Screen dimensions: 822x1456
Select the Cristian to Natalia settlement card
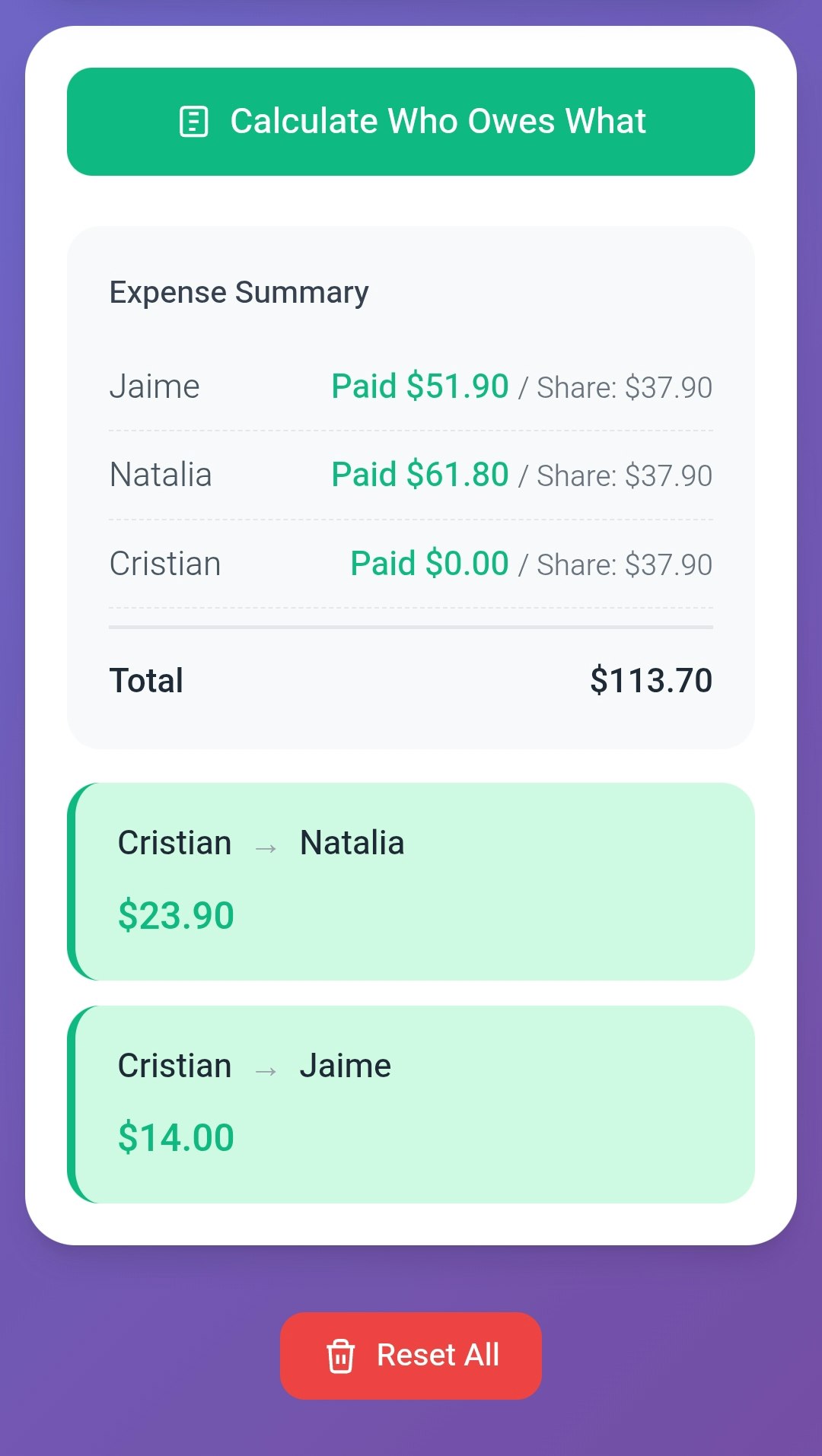pos(411,879)
